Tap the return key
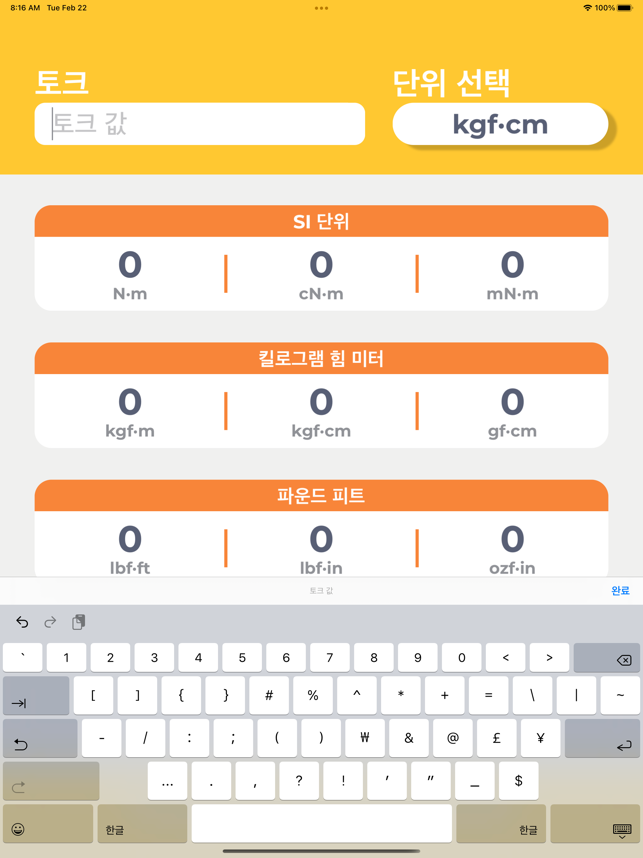This screenshot has width=643, height=858. (602, 739)
